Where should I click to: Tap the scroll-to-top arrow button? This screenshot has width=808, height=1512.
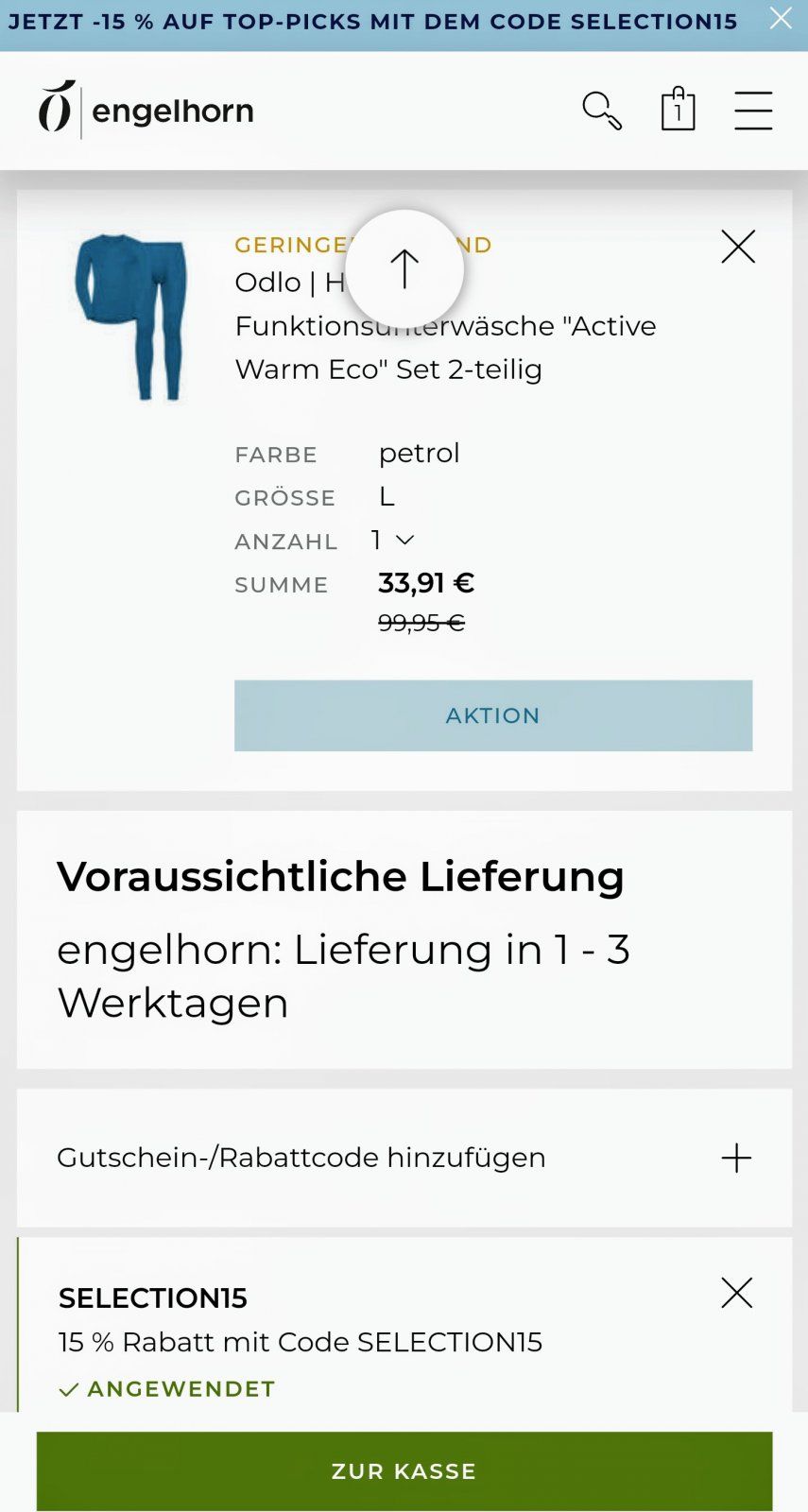click(404, 268)
